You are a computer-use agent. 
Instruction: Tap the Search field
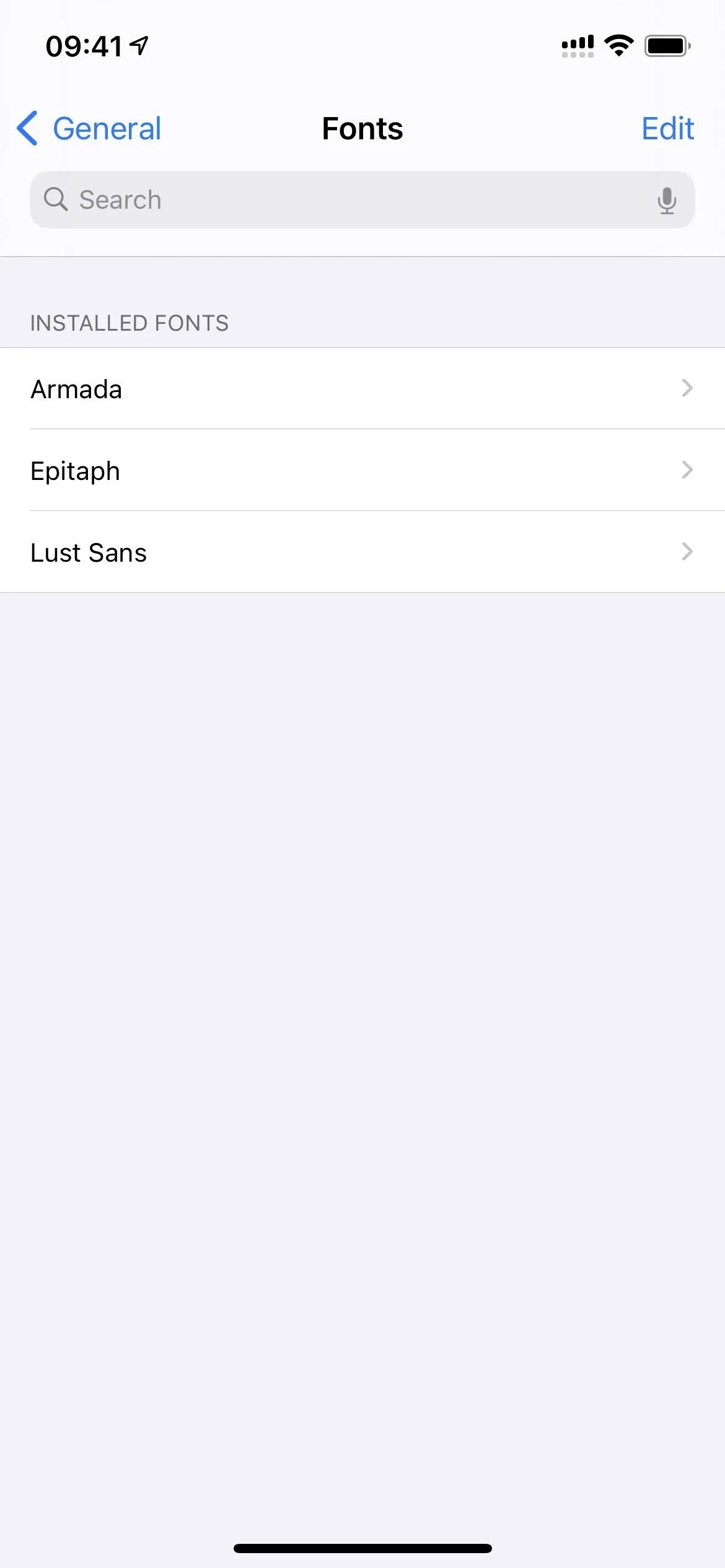(362, 200)
